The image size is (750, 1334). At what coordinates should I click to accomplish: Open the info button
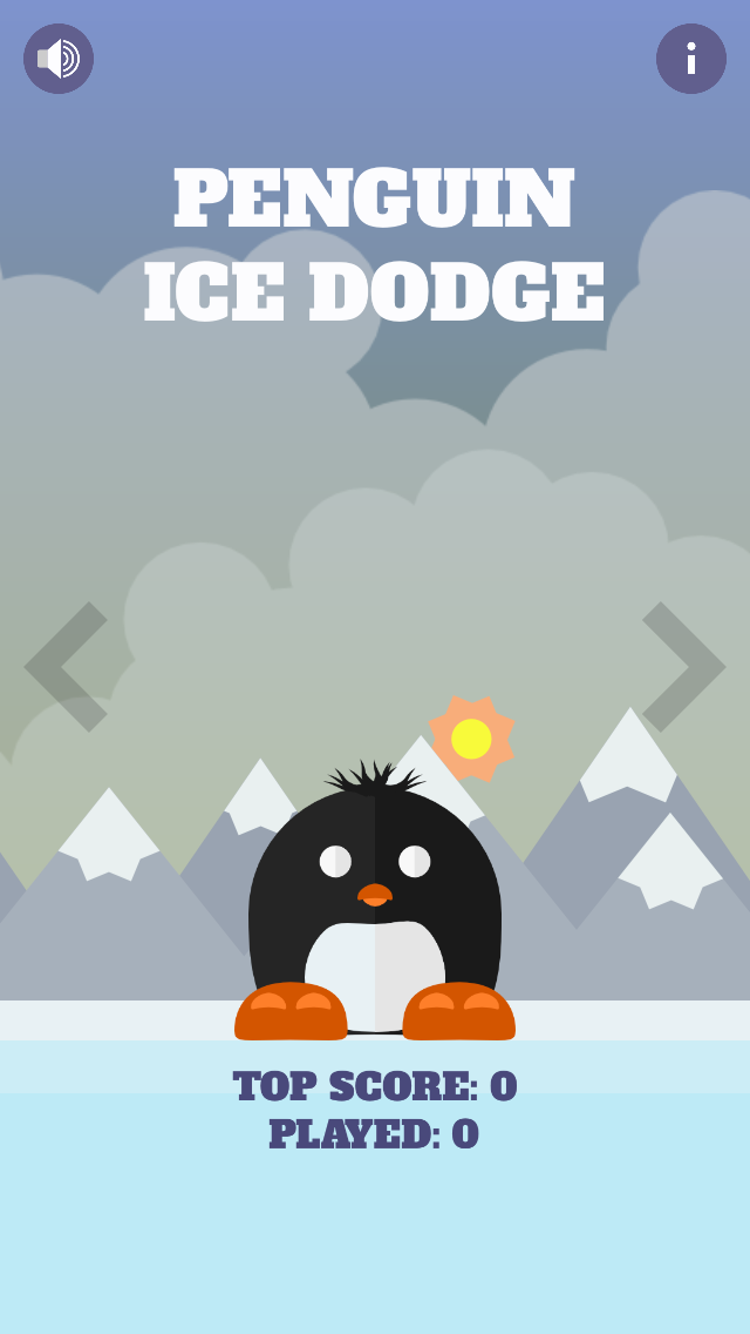691,59
